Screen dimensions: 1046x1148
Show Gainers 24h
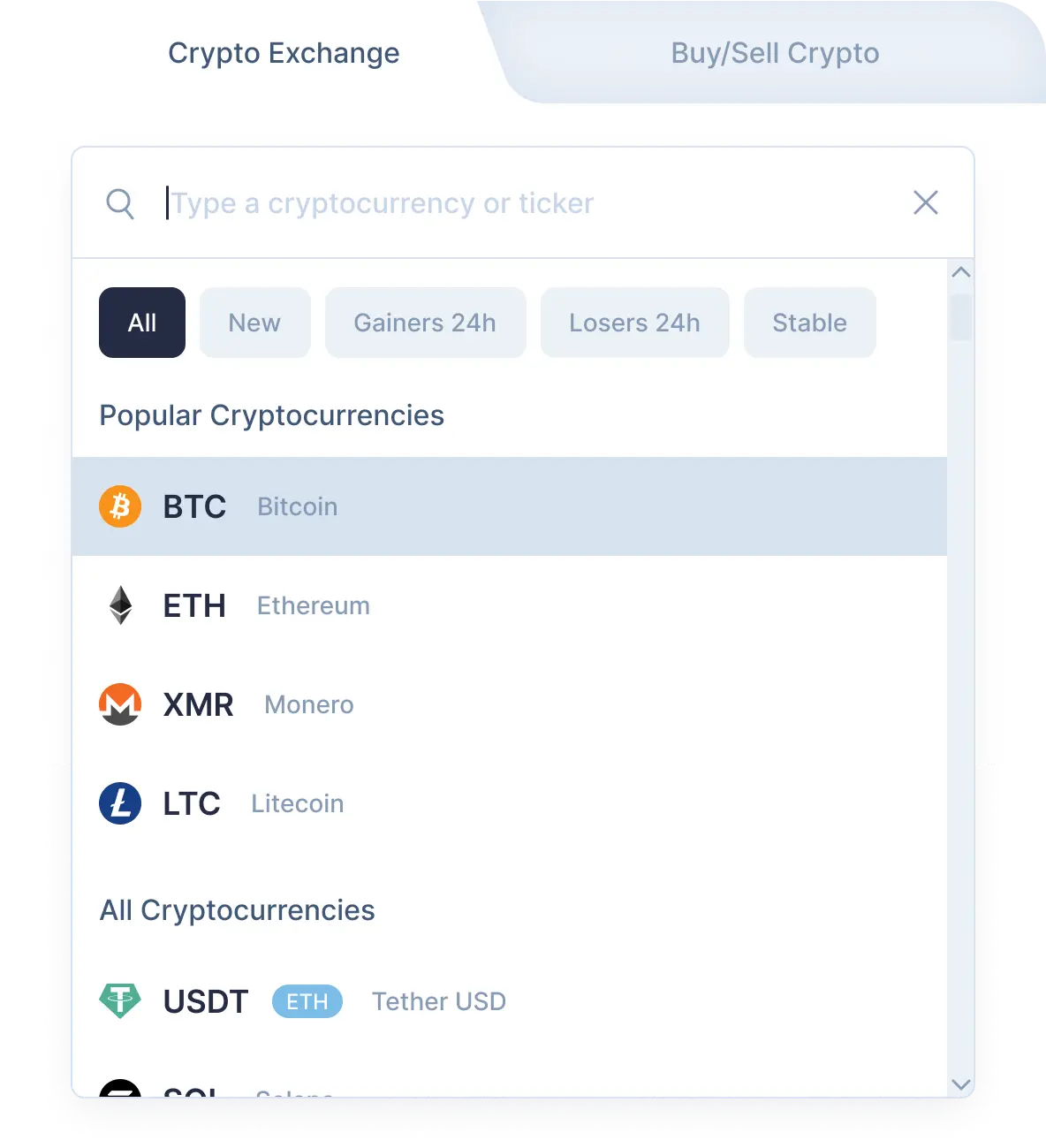(425, 323)
